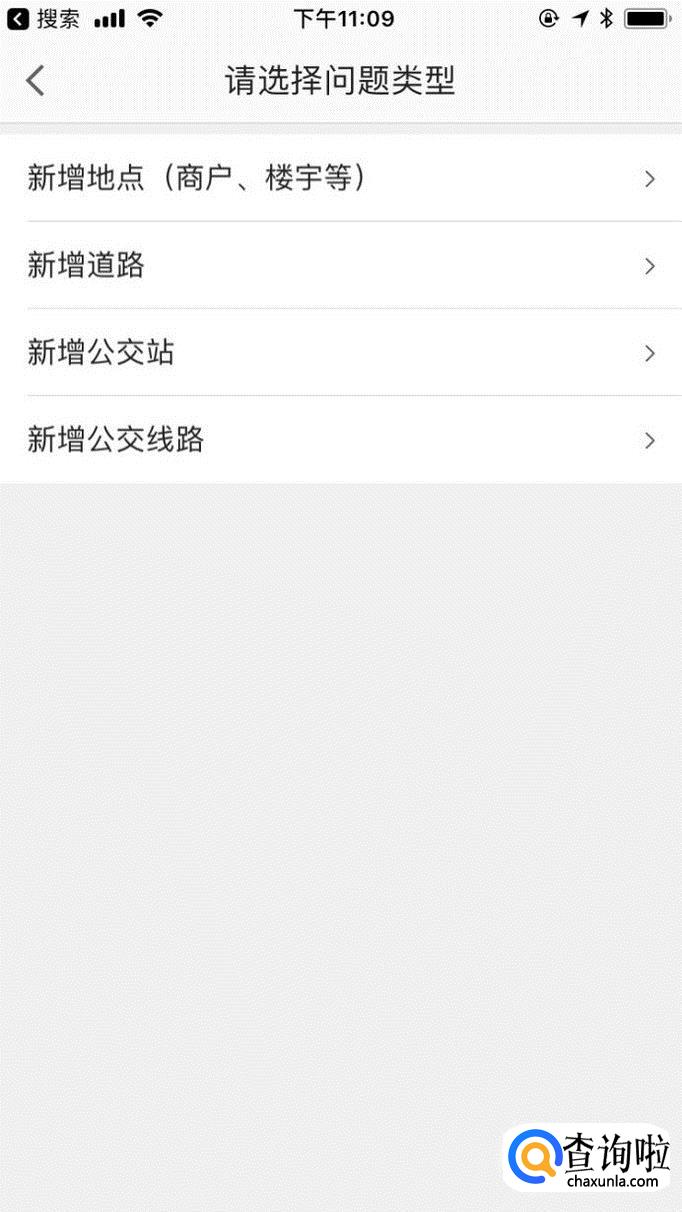
Task: Go back using the header arrow
Action: pos(36,81)
